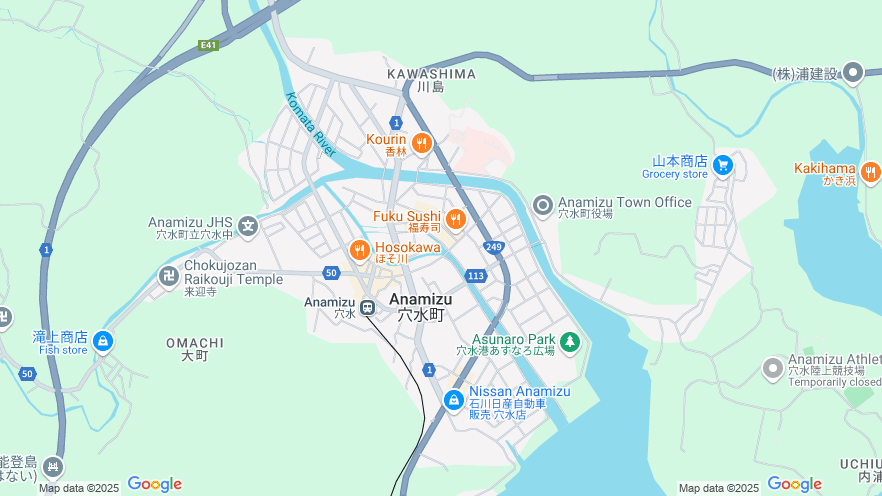Select the Asunaro Park pin
Image resolution: width=882 pixels, height=496 pixels.
click(569, 342)
